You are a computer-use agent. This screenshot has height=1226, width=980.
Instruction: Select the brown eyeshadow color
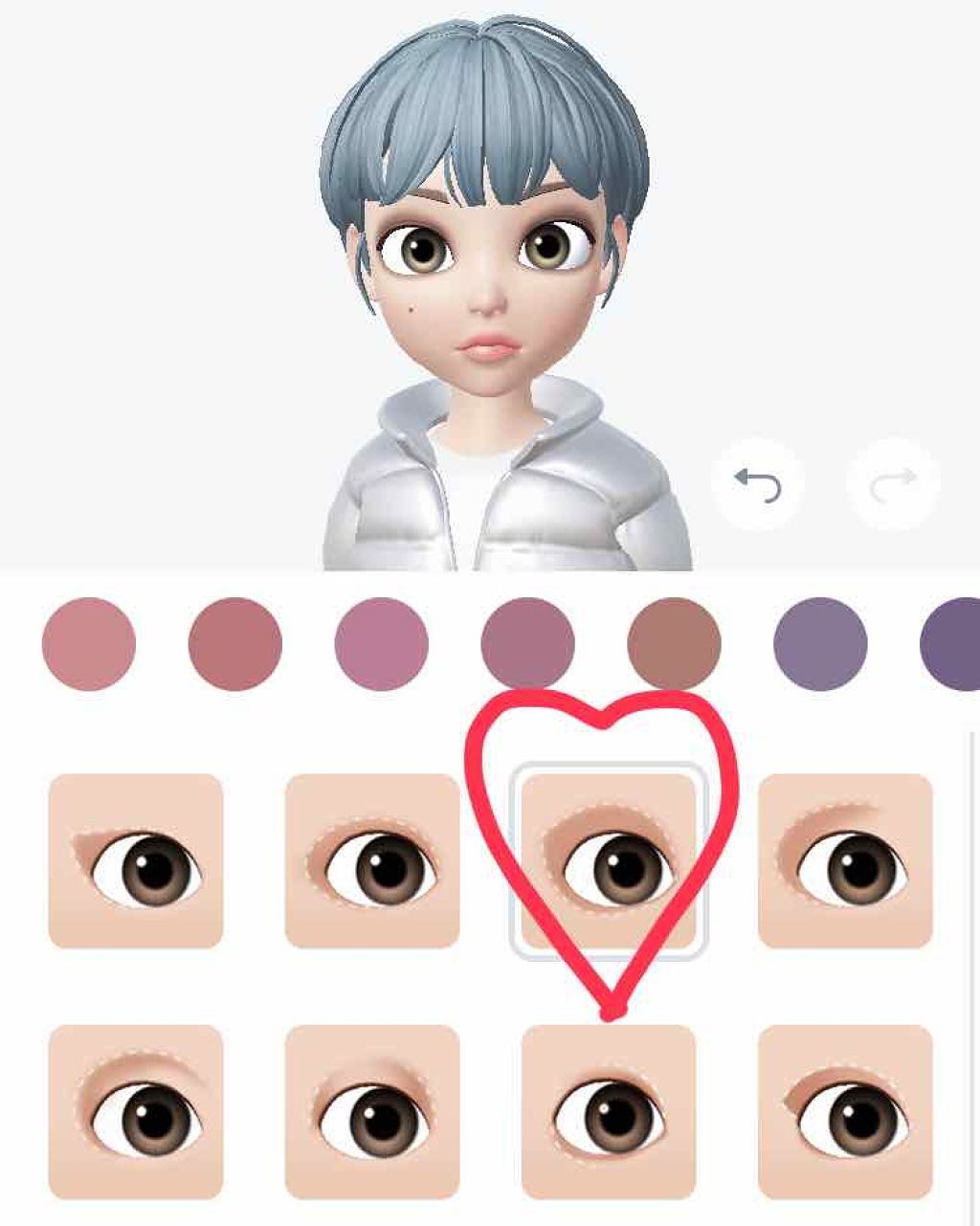click(x=674, y=643)
